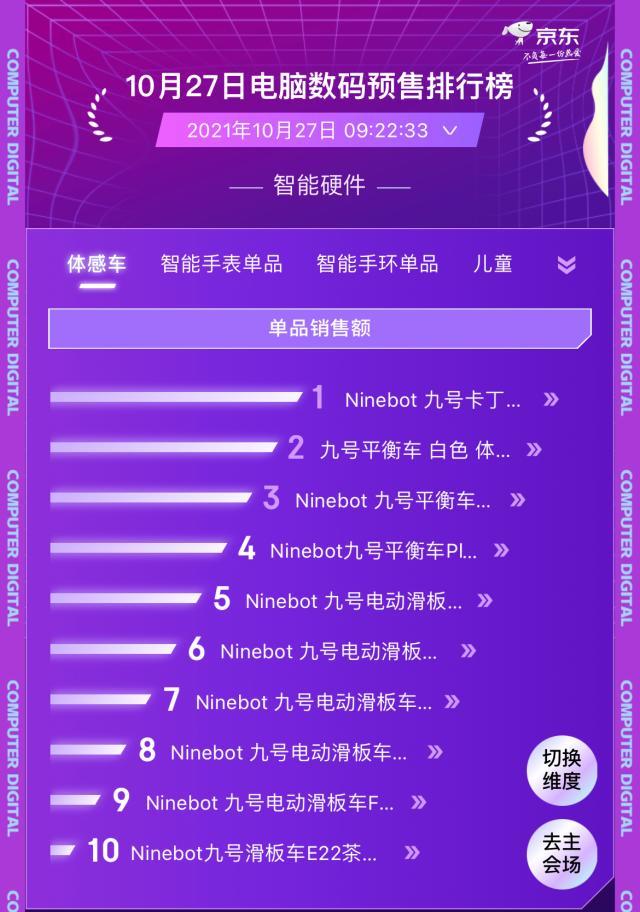Image resolution: width=640 pixels, height=912 pixels.
Task: Switch to the 儿童 tab
Action: [492, 264]
